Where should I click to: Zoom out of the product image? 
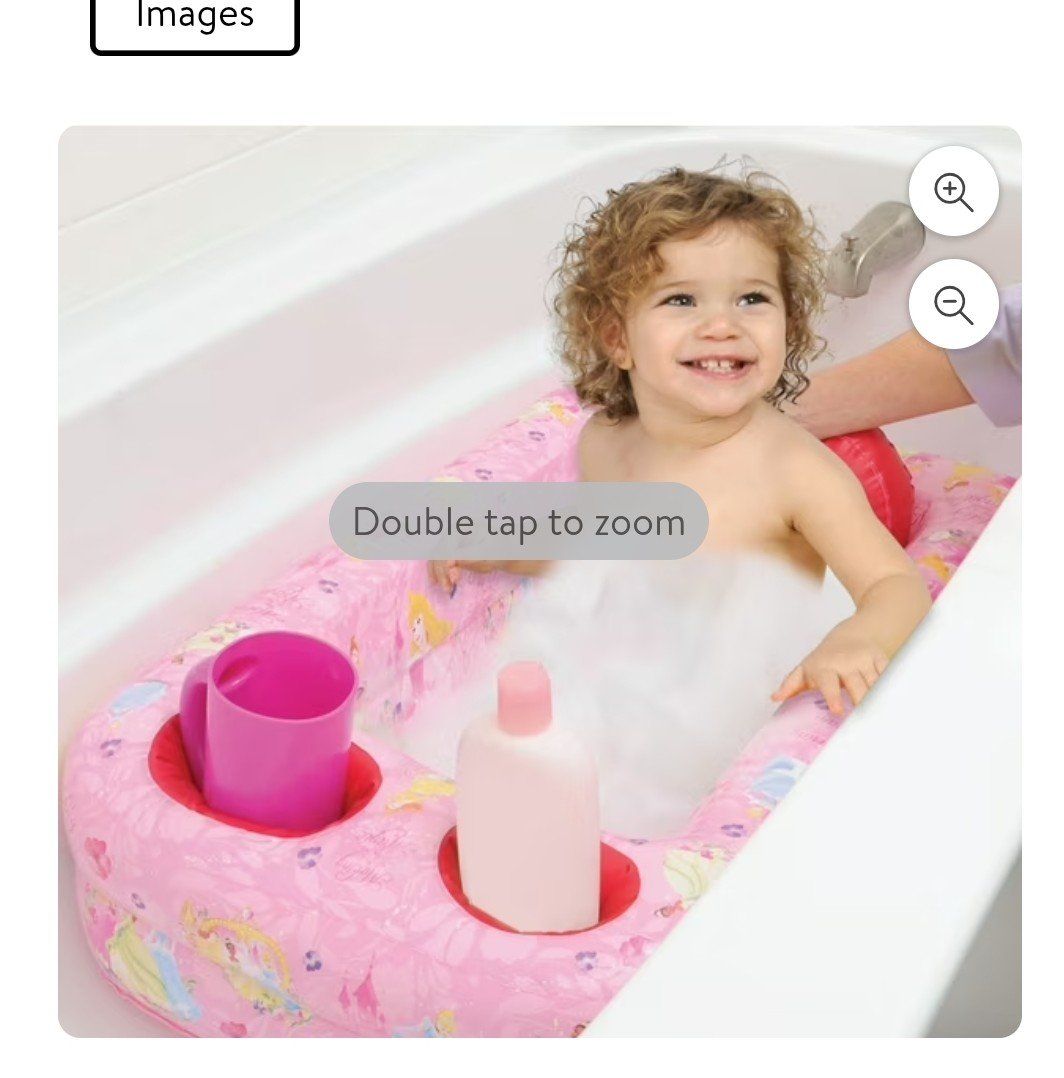coord(953,304)
